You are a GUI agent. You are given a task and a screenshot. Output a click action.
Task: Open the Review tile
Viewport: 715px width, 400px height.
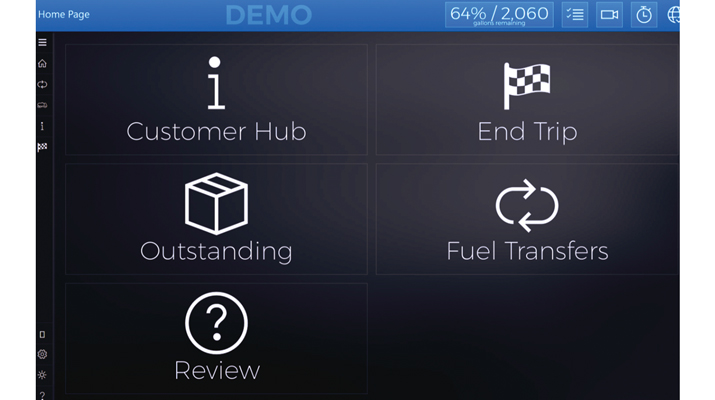click(216, 338)
